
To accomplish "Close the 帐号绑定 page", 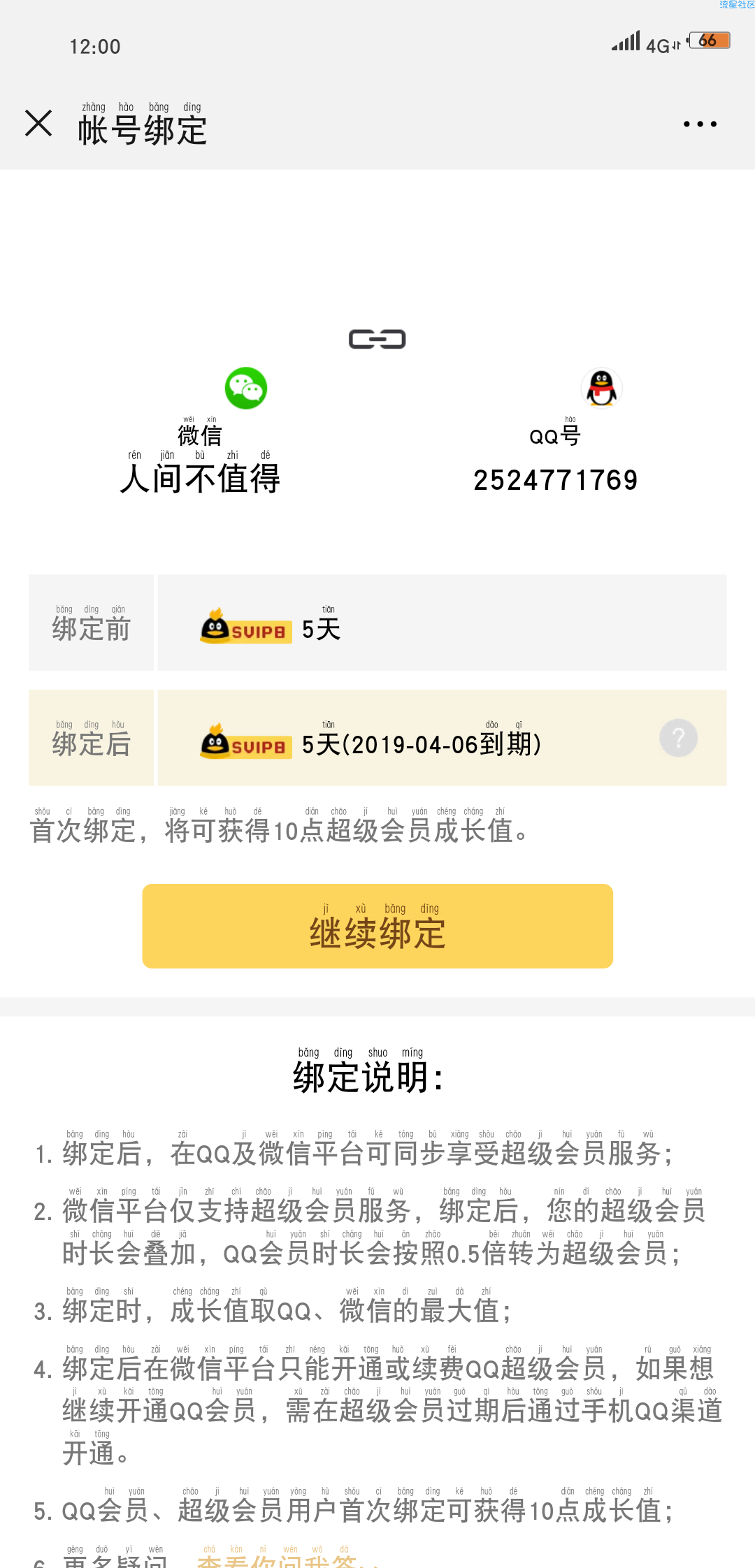I will pos(38,123).
